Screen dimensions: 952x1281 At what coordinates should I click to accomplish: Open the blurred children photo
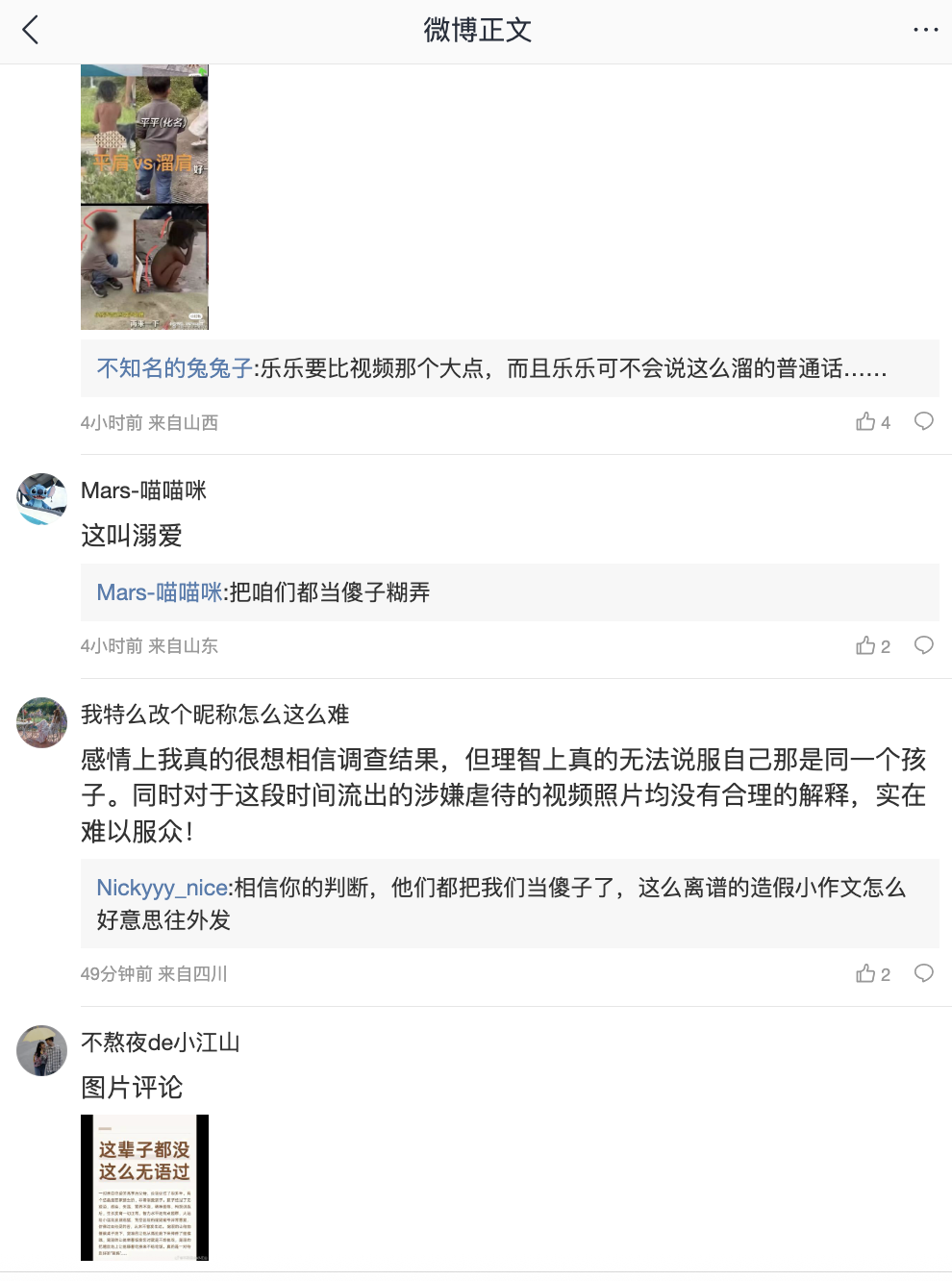[144, 266]
